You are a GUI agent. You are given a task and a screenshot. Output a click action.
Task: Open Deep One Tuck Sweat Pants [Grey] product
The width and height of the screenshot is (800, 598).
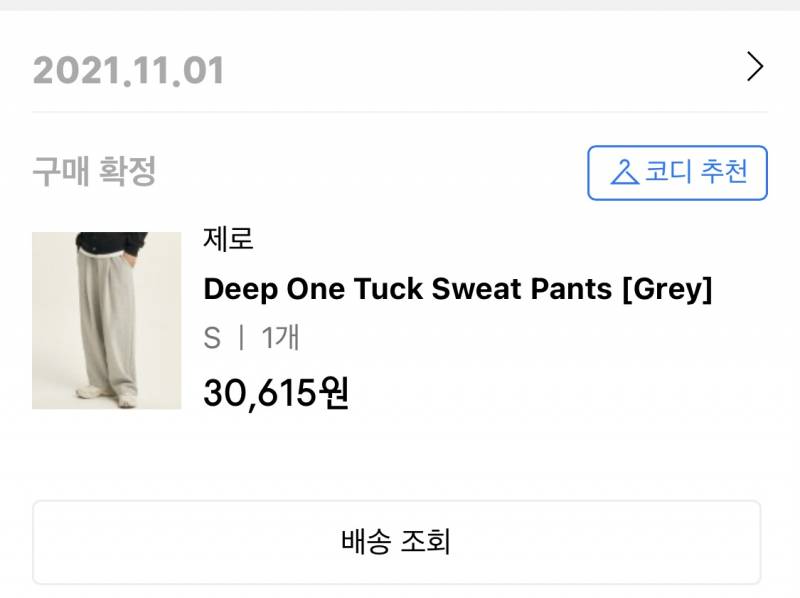[x=457, y=290]
